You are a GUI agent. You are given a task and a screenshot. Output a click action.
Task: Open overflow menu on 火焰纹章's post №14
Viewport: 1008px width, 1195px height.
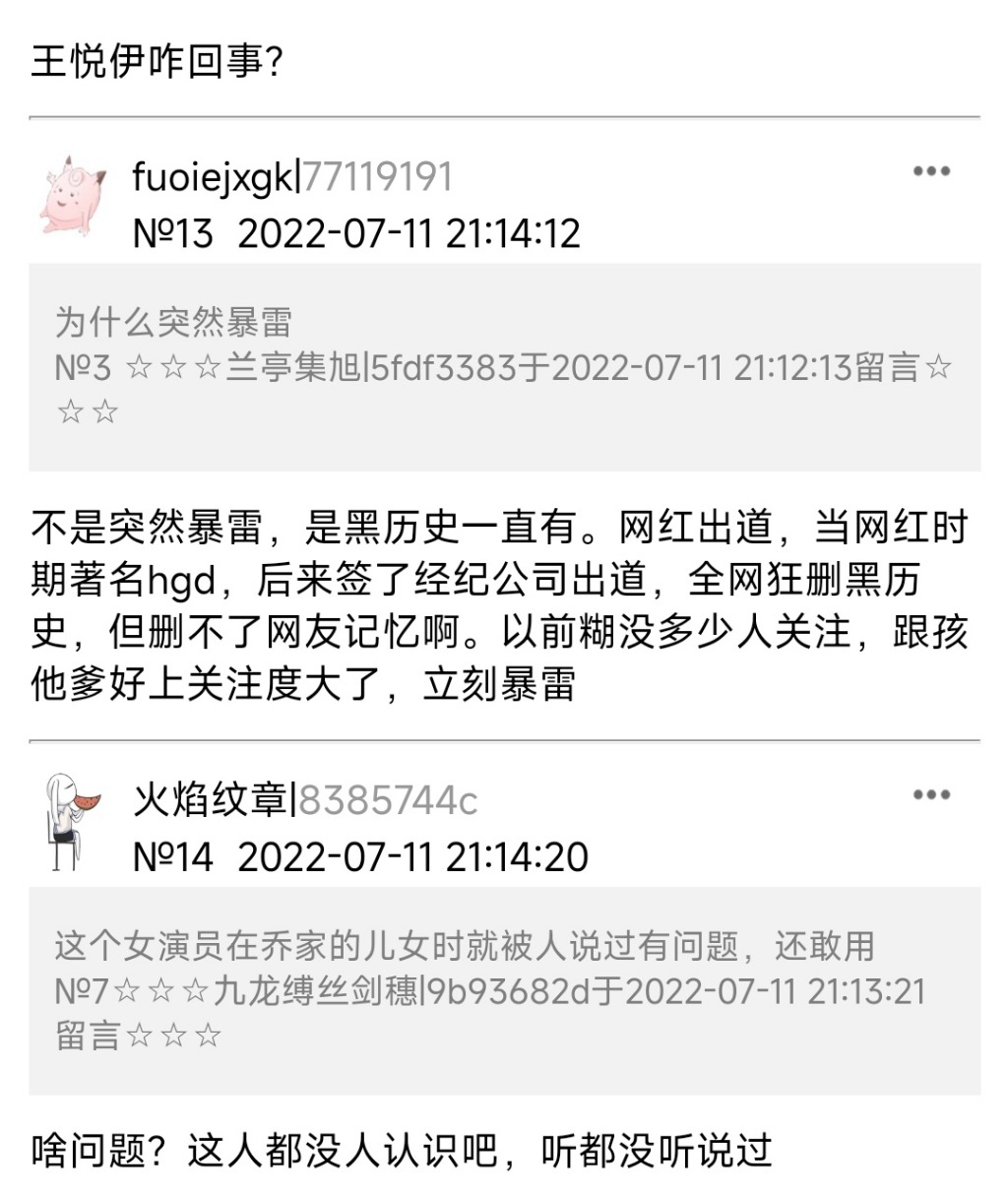click(x=930, y=794)
